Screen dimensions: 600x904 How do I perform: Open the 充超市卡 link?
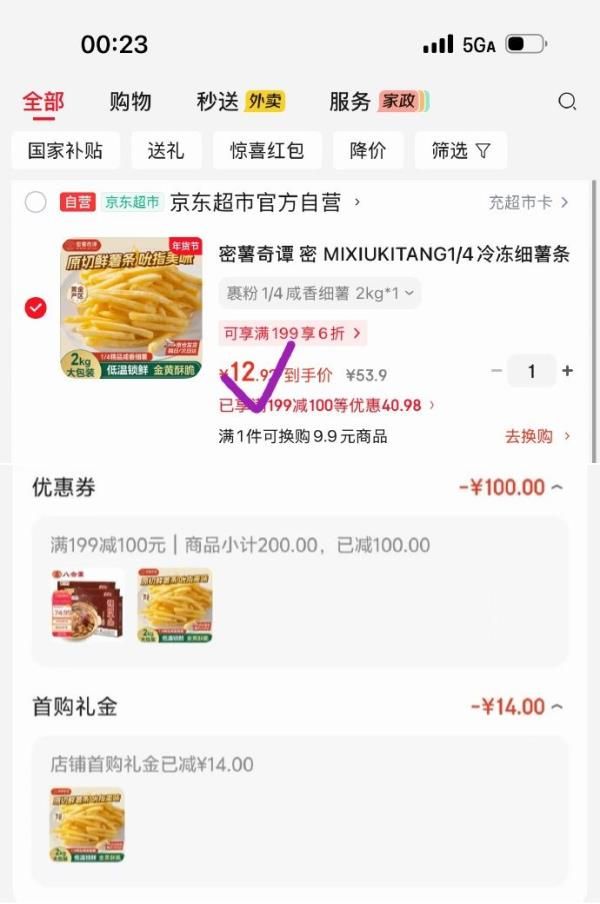tap(528, 202)
